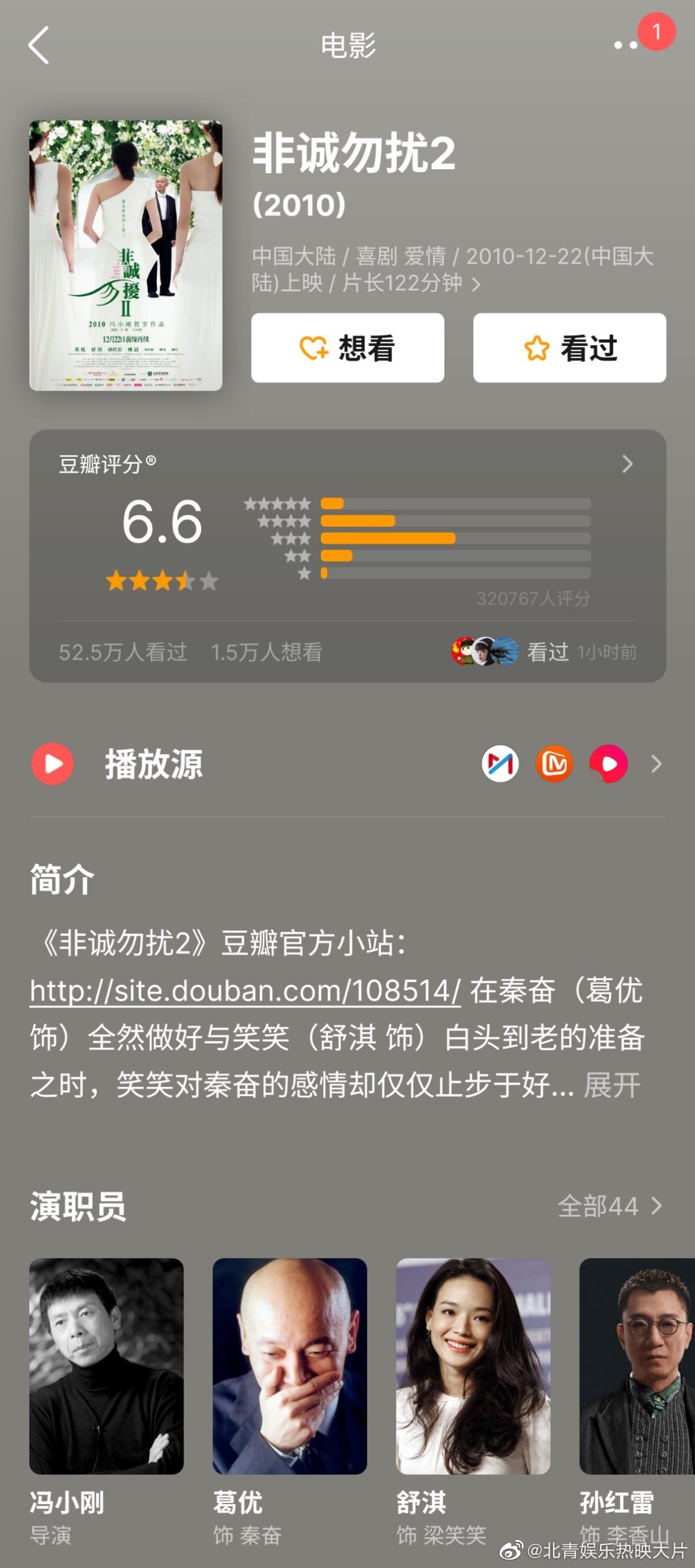The height and width of the screenshot is (1568, 695).
Task: View full movie info details chevron
Action: [476, 285]
